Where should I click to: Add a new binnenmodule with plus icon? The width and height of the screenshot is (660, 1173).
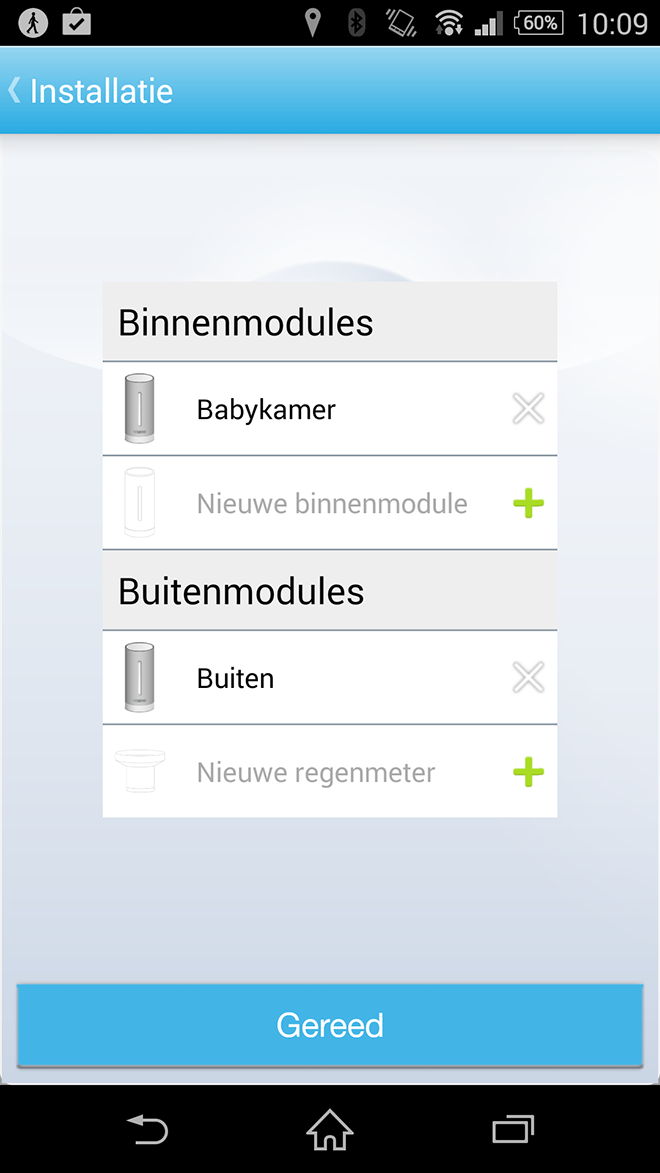(x=528, y=503)
